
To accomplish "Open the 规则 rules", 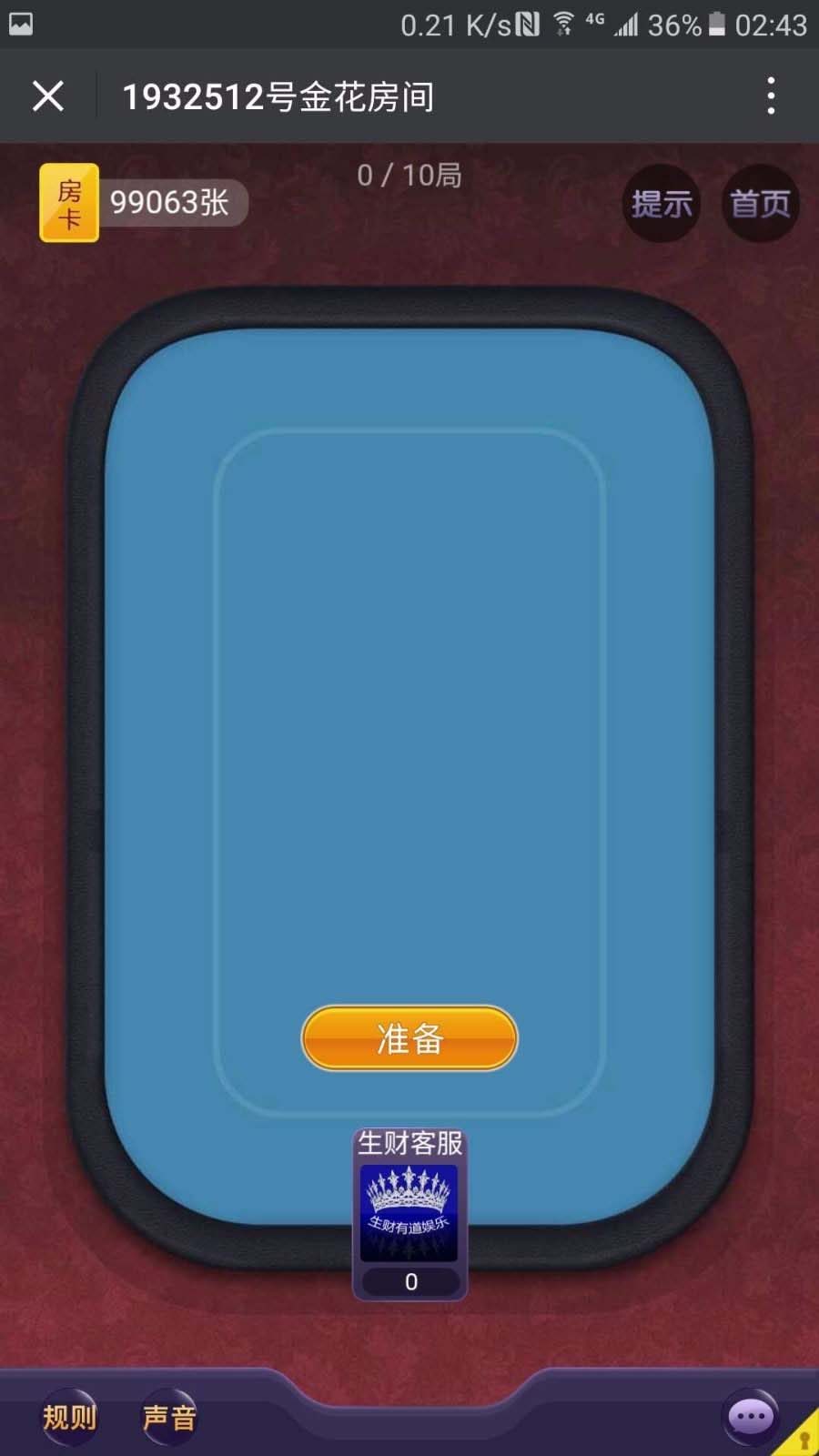I will pyautogui.click(x=69, y=1417).
